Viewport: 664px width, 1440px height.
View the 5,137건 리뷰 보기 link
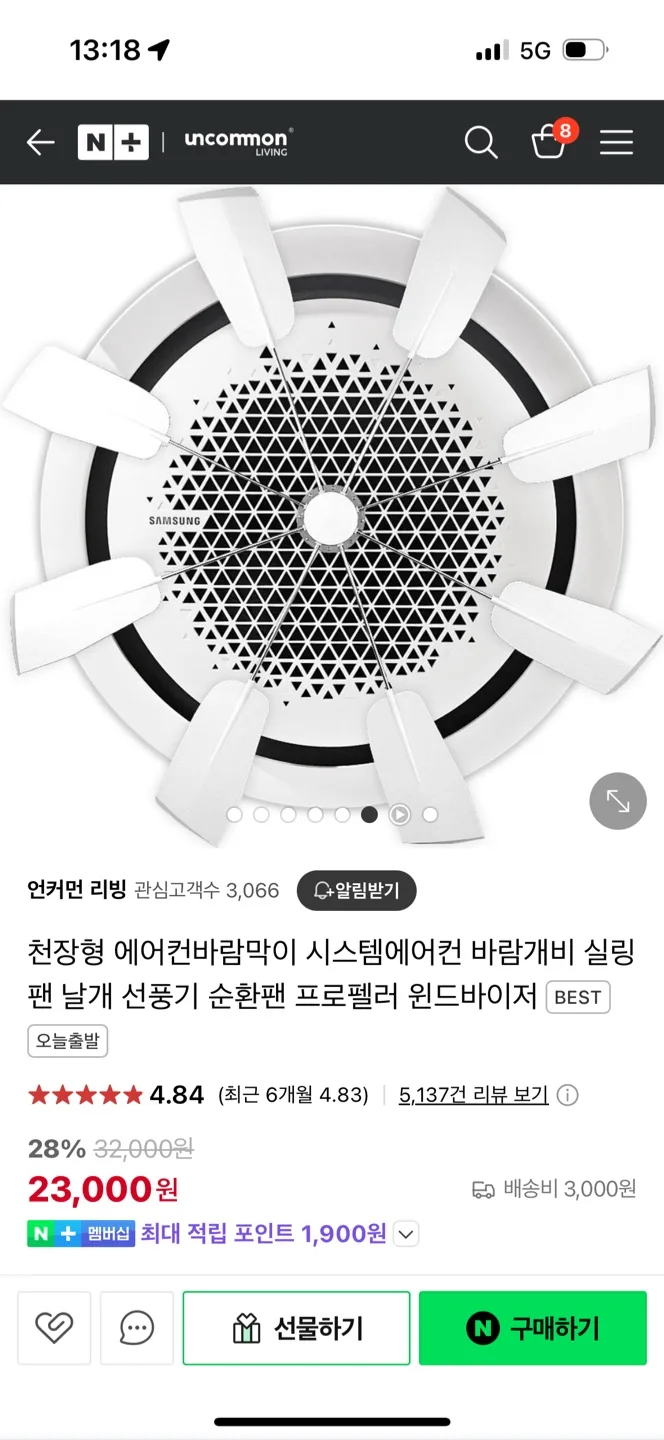pyautogui.click(x=473, y=1095)
